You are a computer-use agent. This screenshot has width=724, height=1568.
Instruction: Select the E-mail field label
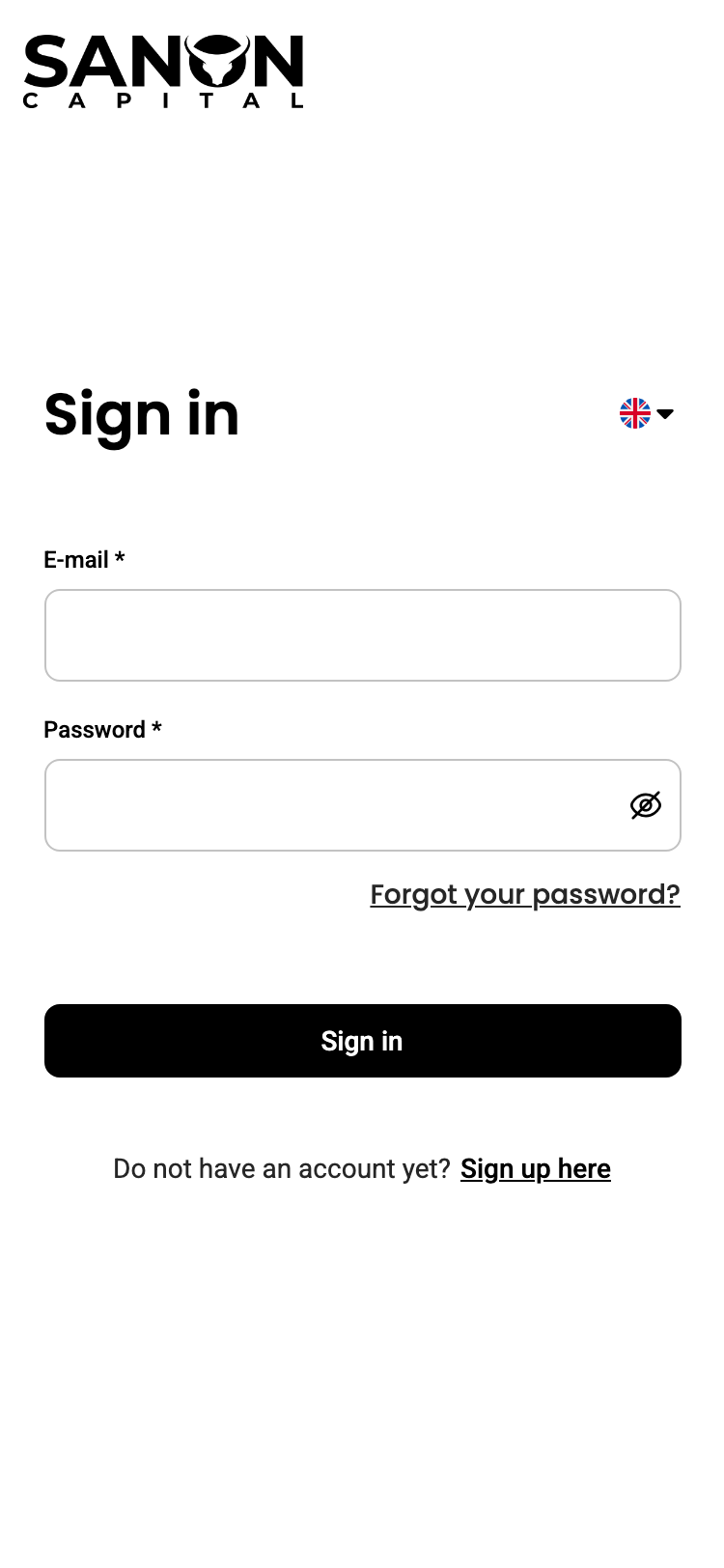click(x=84, y=560)
